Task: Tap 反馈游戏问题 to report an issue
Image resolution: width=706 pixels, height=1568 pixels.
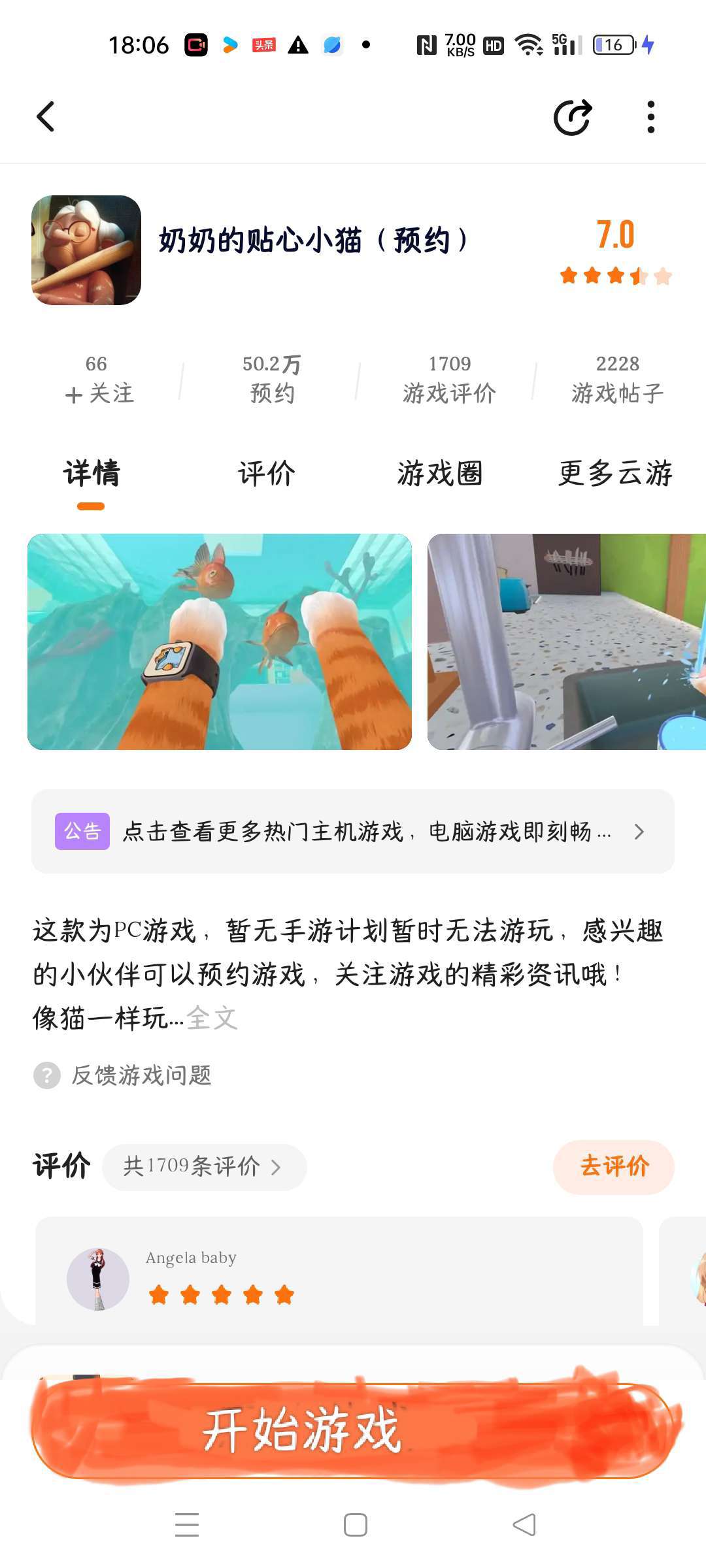Action: [x=141, y=1075]
